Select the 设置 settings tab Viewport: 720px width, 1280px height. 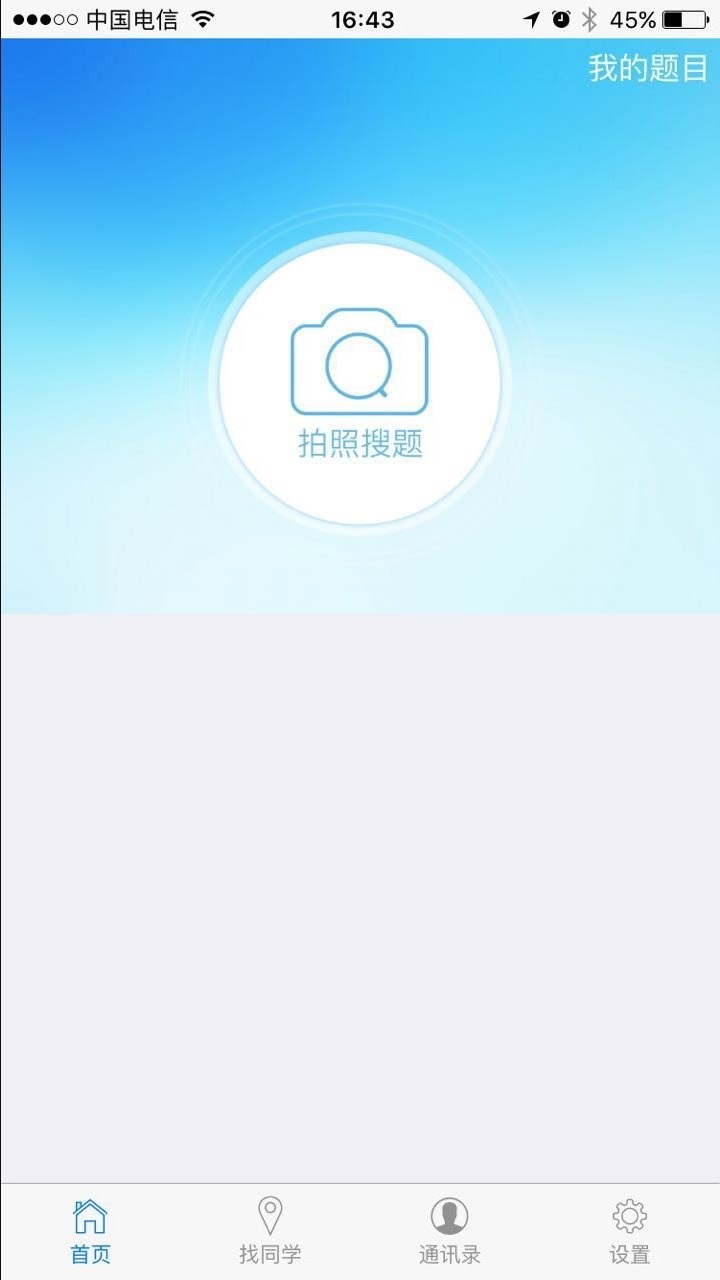(630, 1232)
